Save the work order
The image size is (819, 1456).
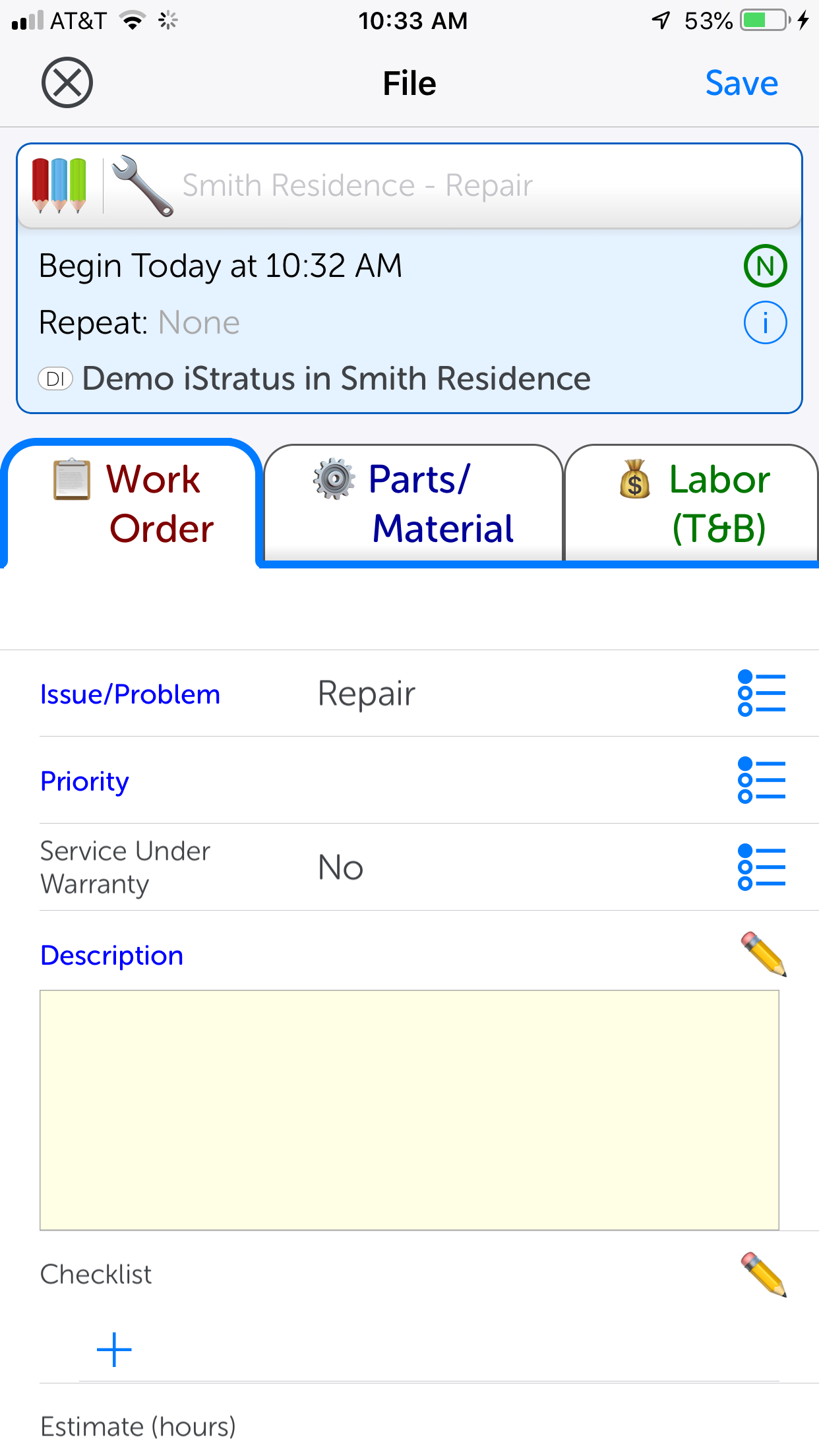click(741, 84)
